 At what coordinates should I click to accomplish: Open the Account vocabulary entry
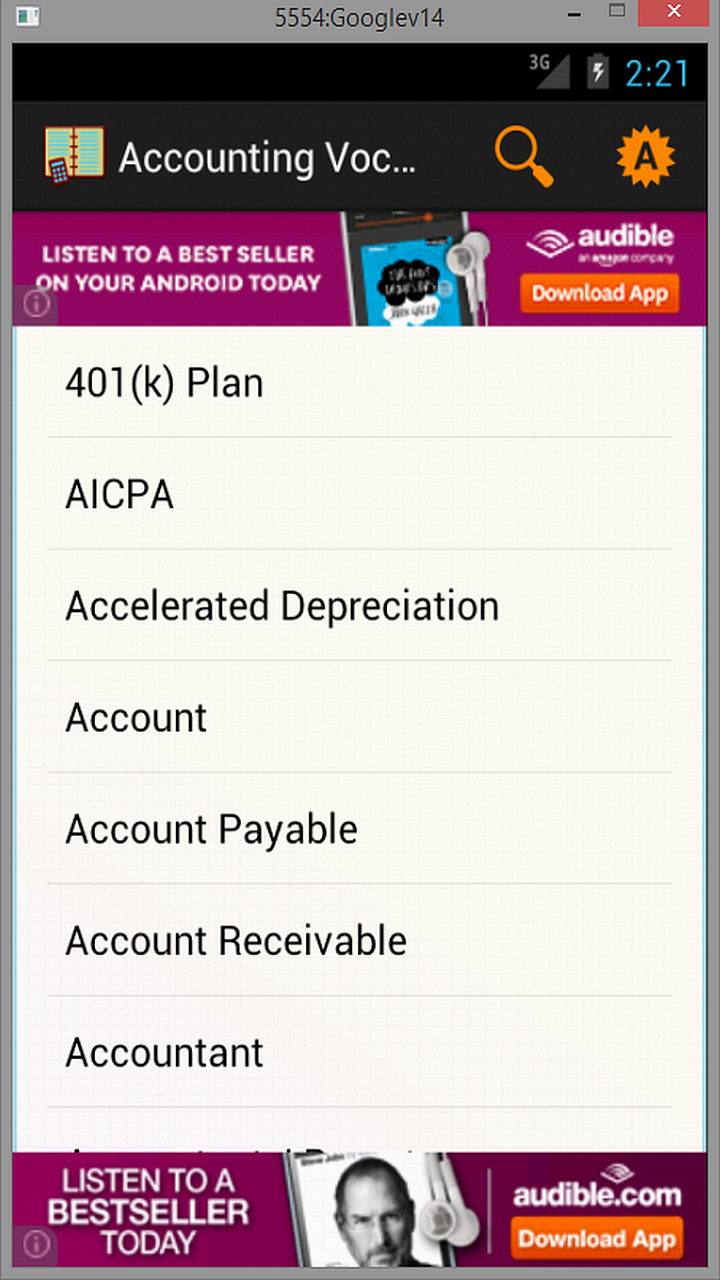click(136, 717)
